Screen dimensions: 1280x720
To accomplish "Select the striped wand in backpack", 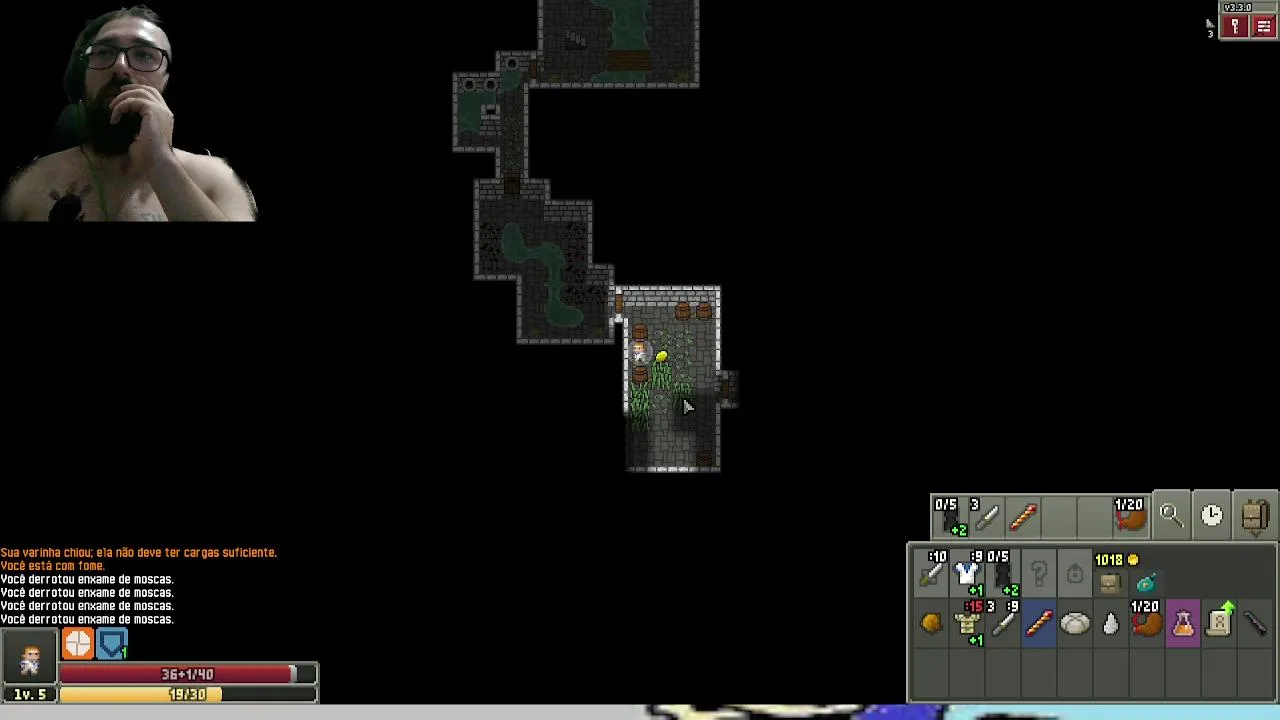I will tap(1038, 623).
